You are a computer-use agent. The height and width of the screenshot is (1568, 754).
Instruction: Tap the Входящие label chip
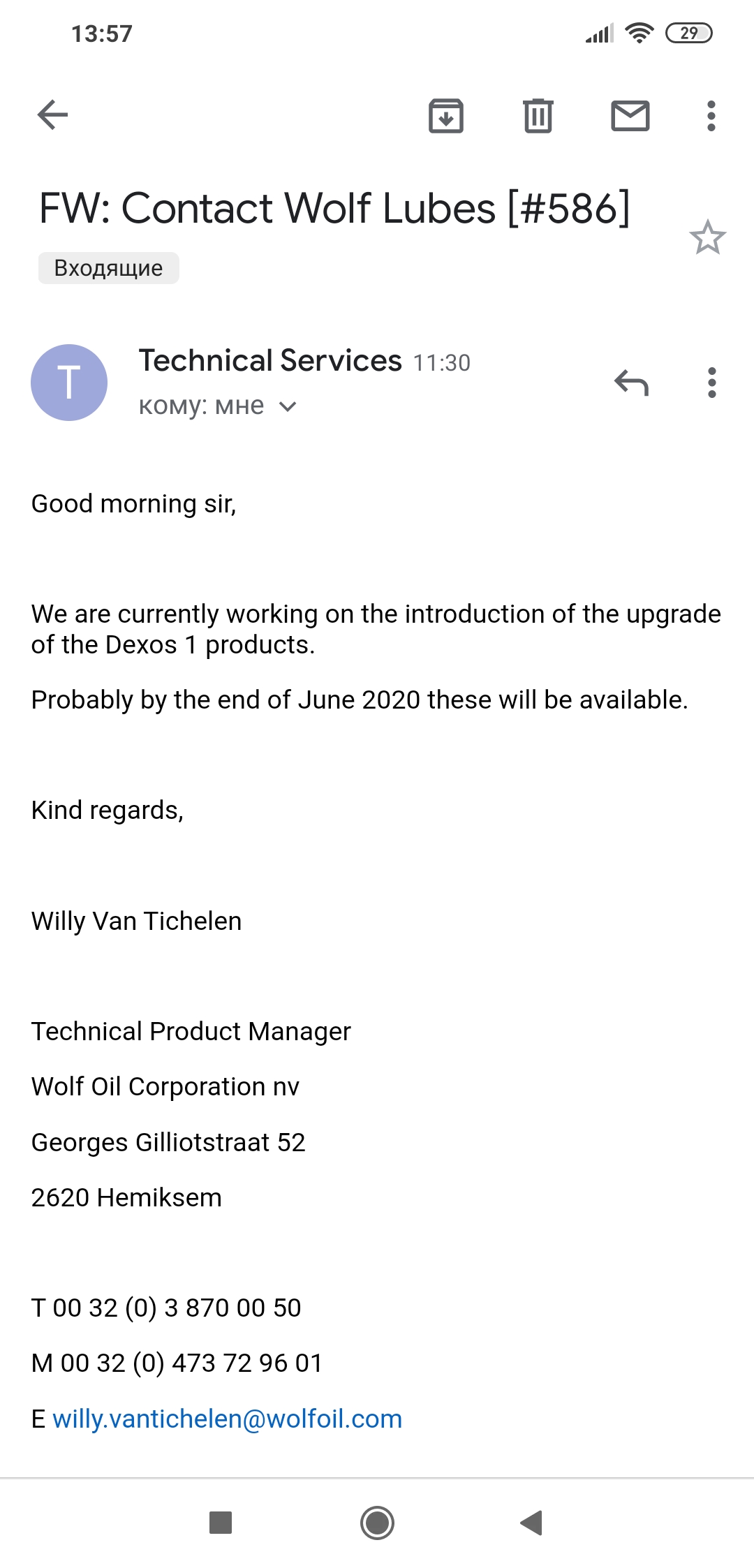click(108, 268)
